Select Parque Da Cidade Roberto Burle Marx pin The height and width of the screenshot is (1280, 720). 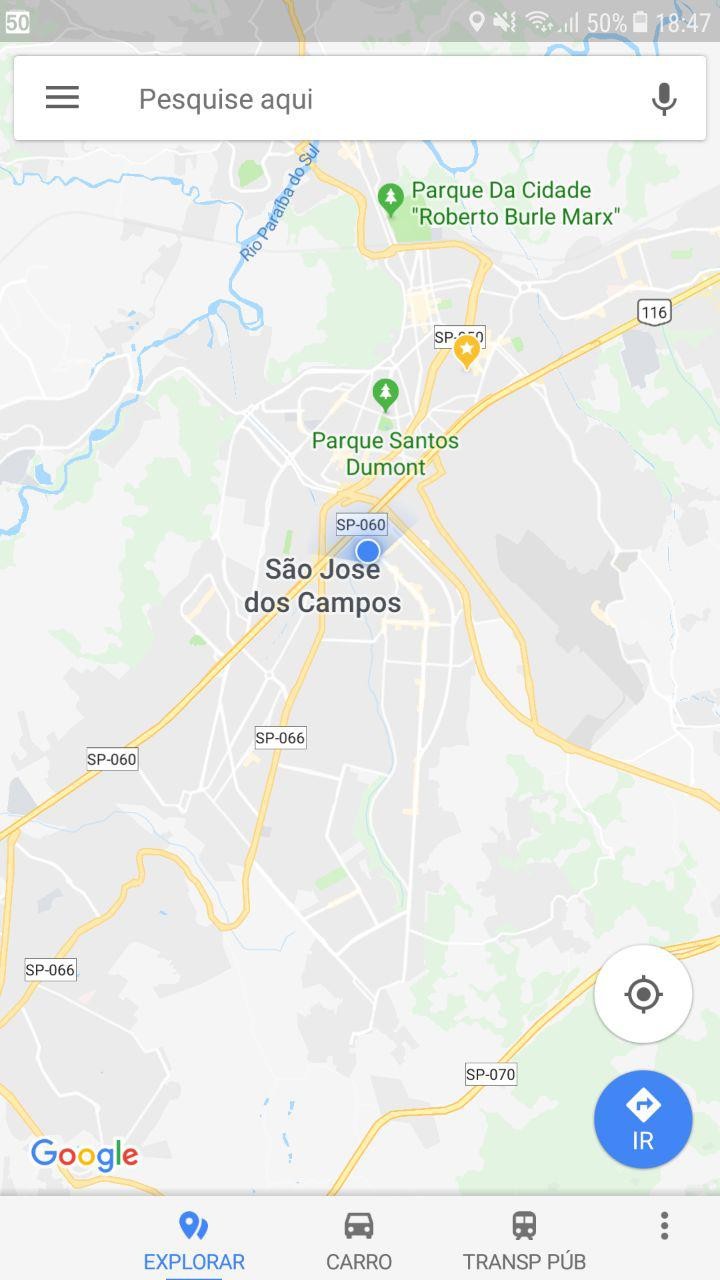391,199
